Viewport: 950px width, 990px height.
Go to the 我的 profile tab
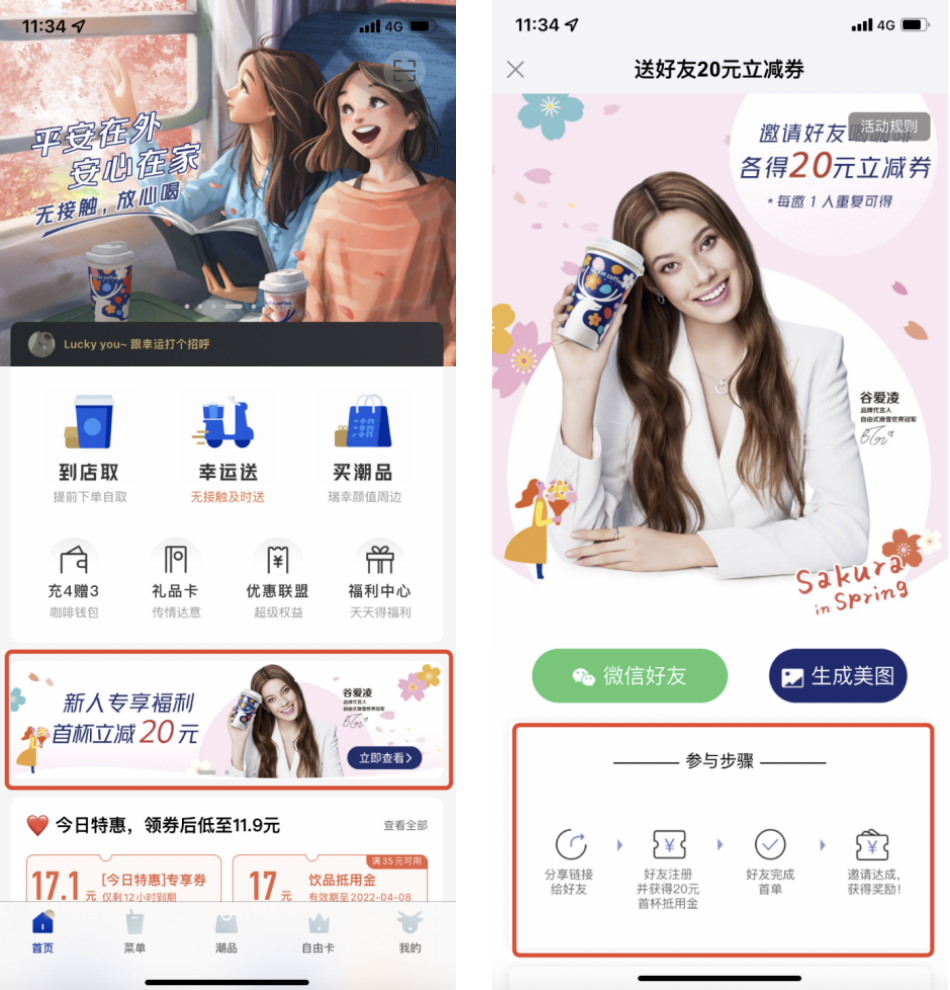(x=409, y=933)
